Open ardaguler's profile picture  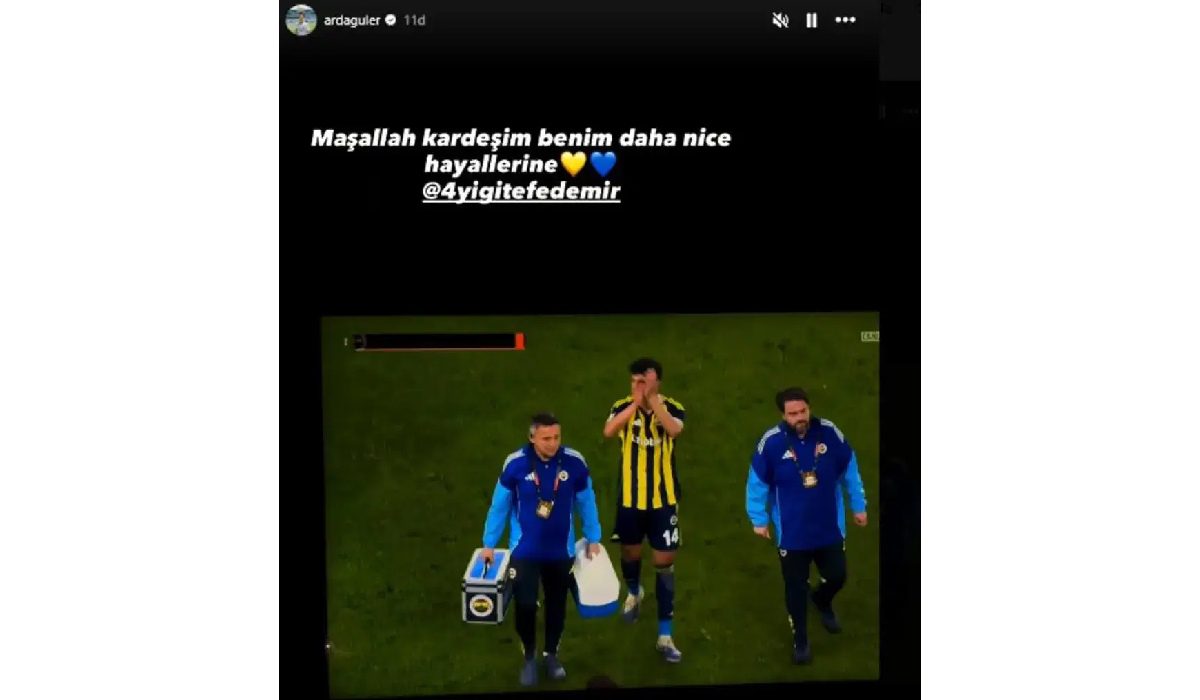(x=301, y=20)
